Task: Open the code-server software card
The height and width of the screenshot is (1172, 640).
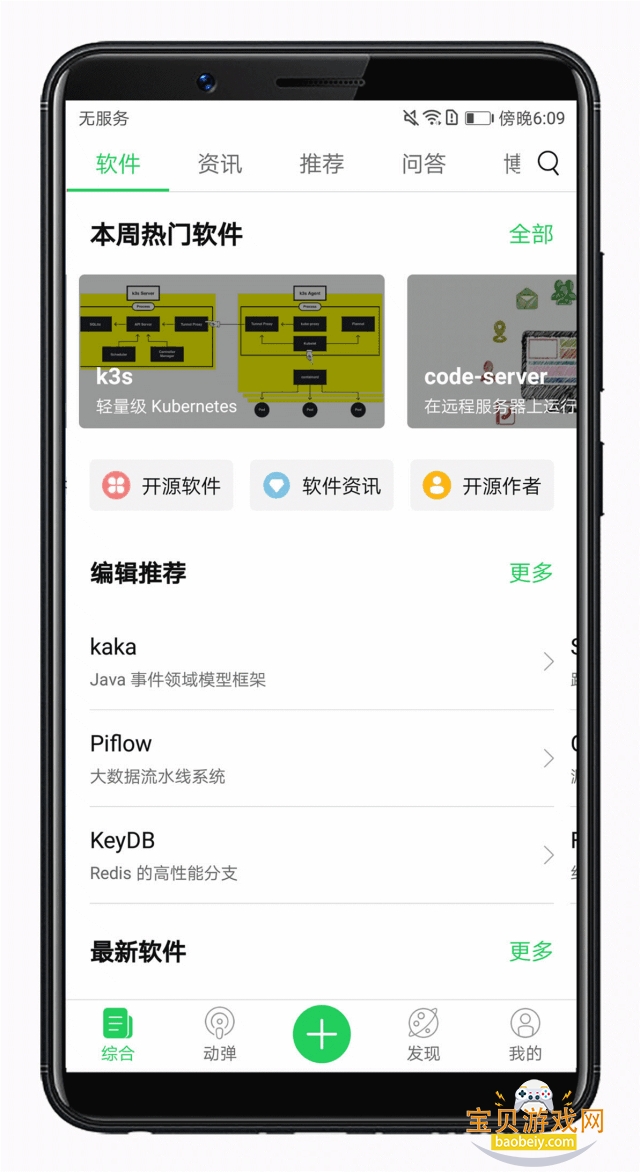Action: click(491, 351)
